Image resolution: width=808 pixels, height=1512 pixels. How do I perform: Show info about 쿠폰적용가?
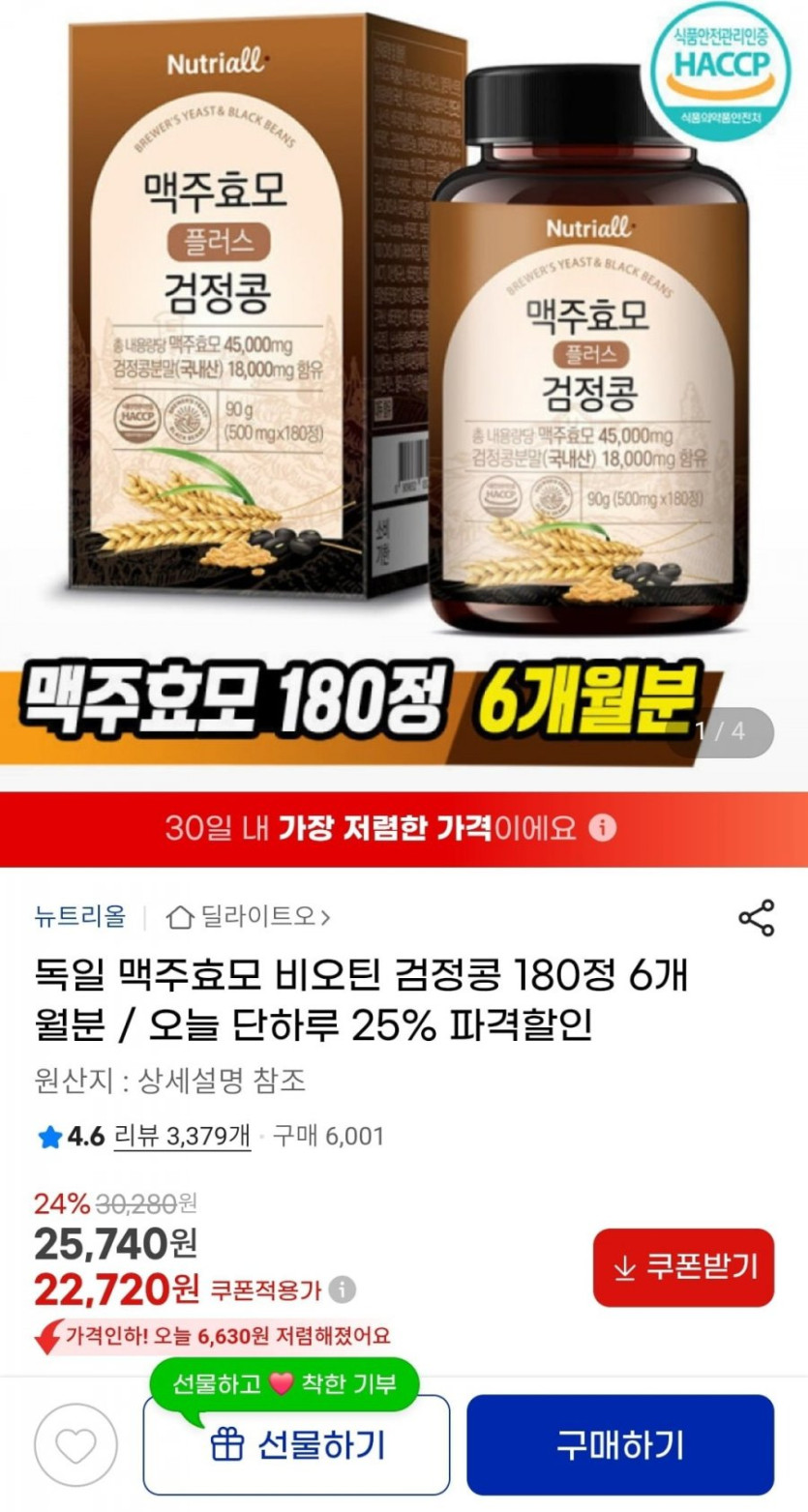tap(342, 1290)
